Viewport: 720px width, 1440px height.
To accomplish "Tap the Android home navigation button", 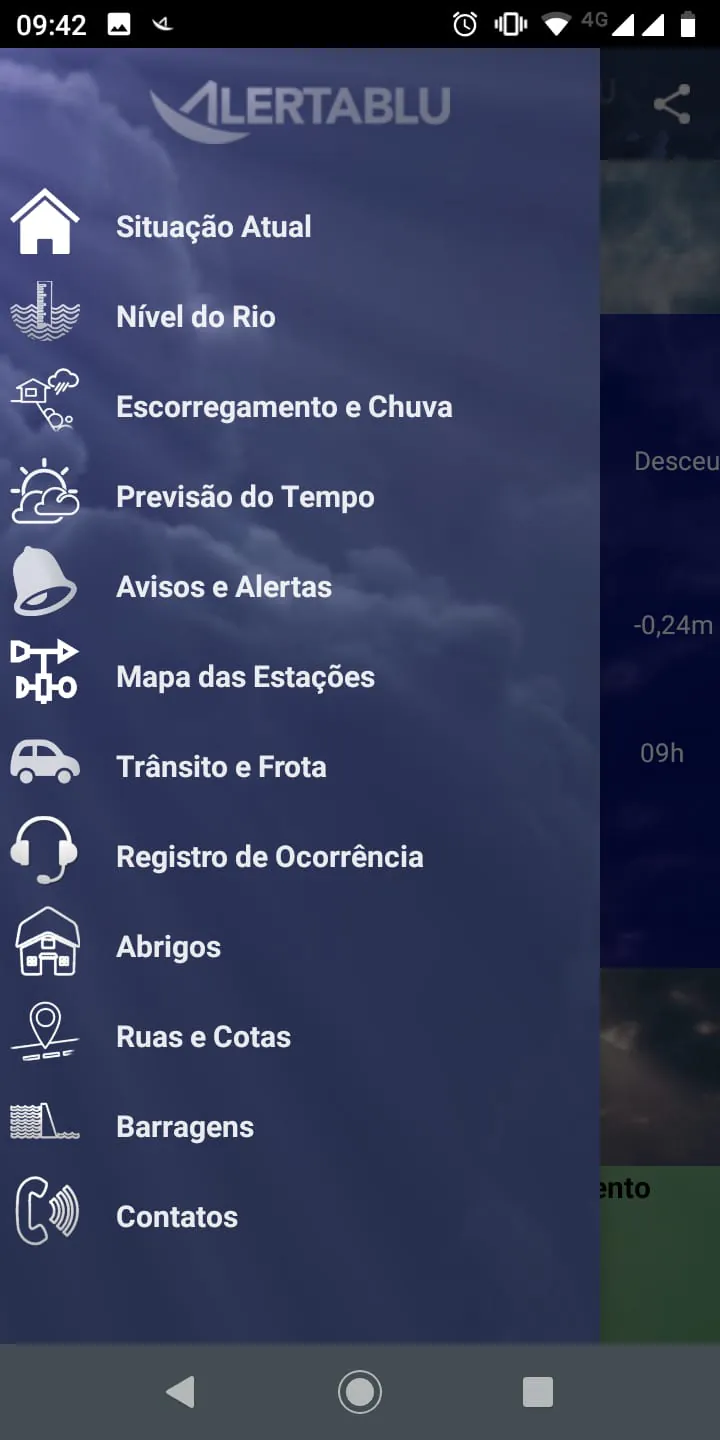I will (360, 1392).
